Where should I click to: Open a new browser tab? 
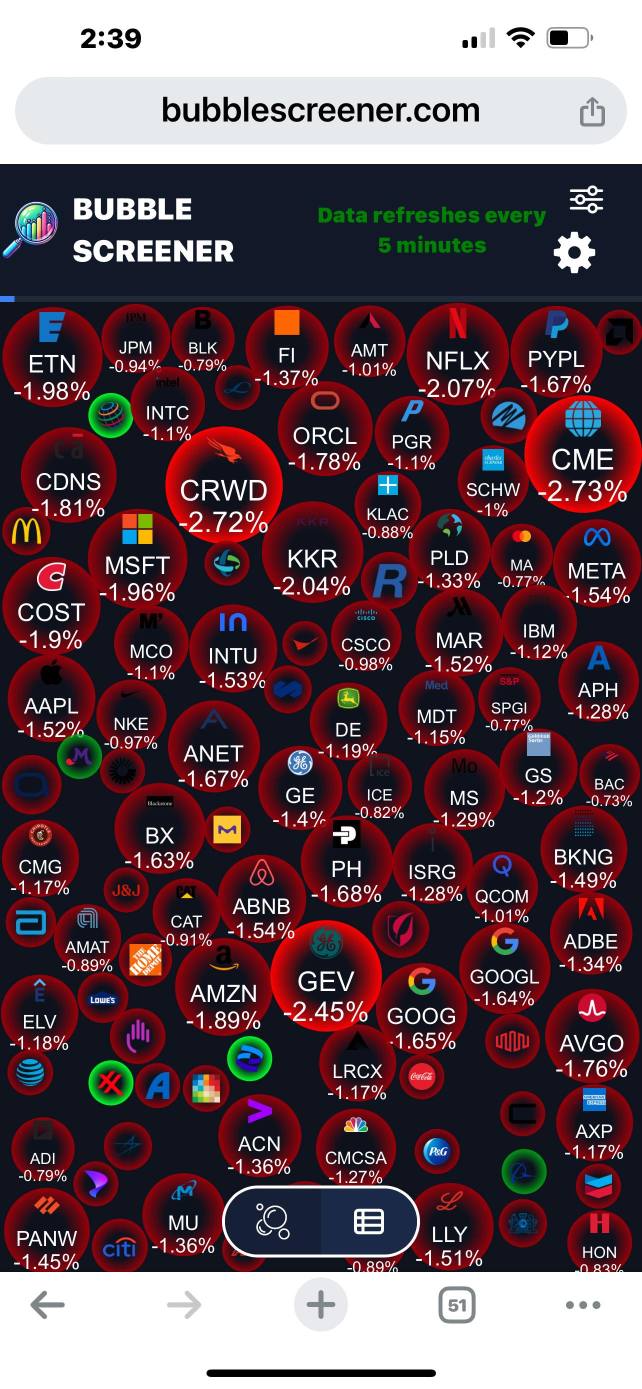point(320,1305)
